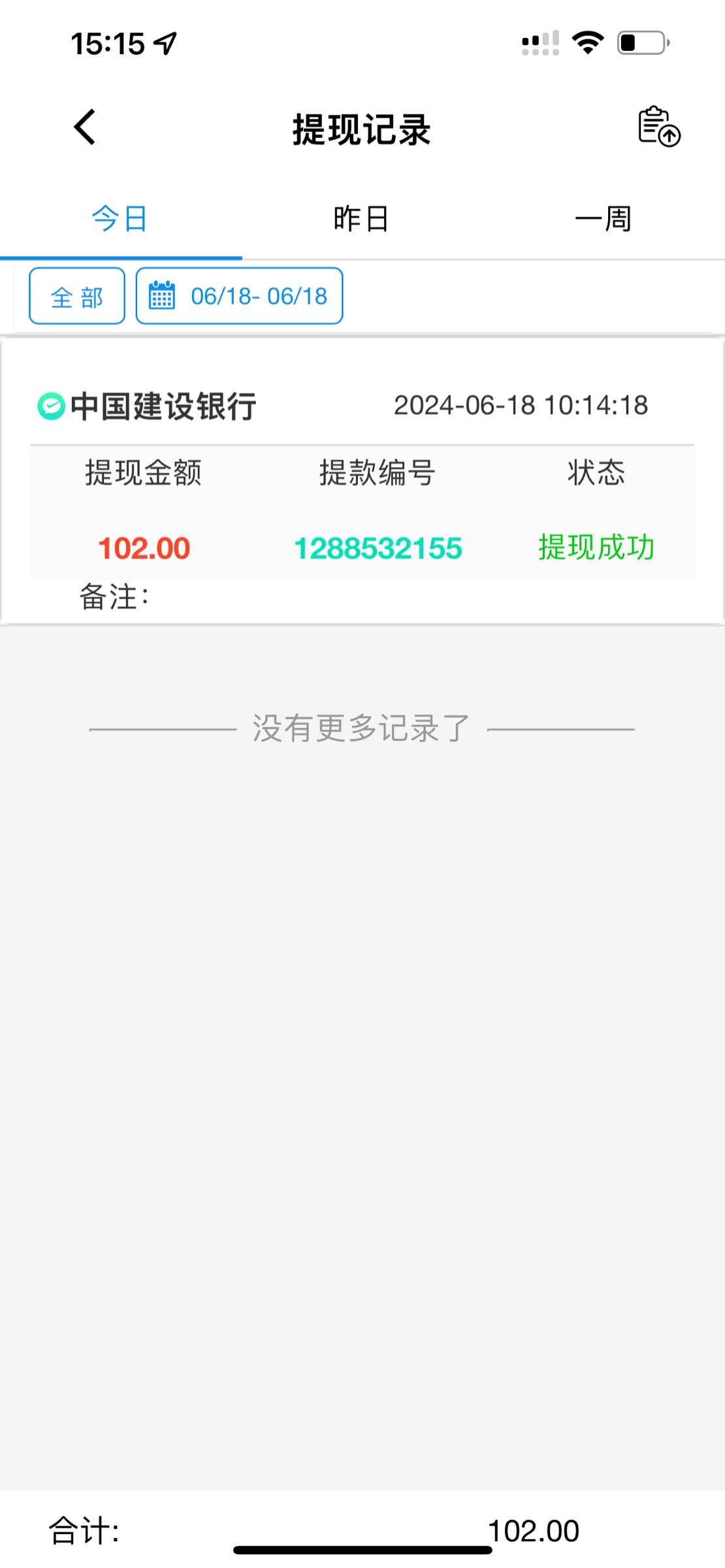
Task: Select the 一周 tab
Action: click(x=603, y=218)
